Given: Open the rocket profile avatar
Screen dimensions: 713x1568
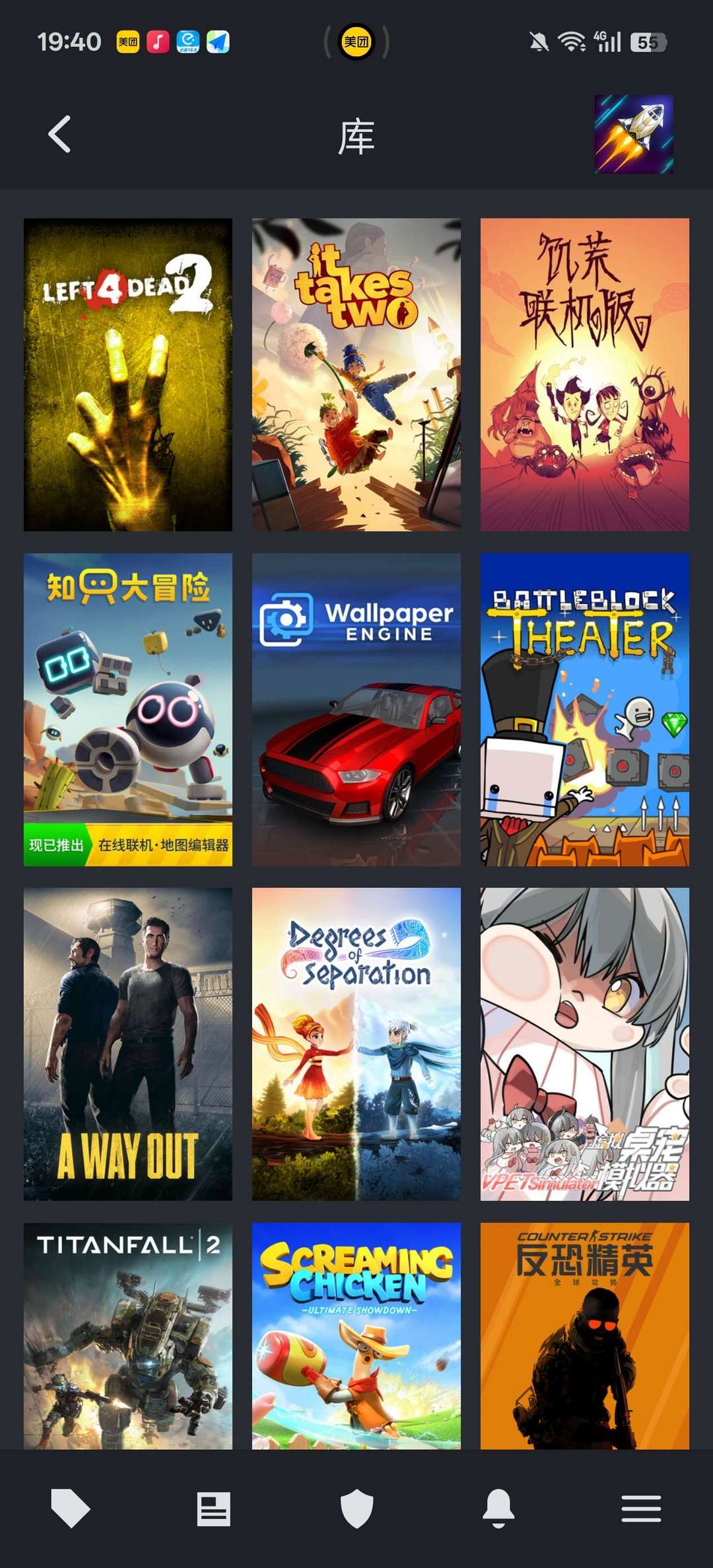Looking at the screenshot, I should click(x=634, y=134).
